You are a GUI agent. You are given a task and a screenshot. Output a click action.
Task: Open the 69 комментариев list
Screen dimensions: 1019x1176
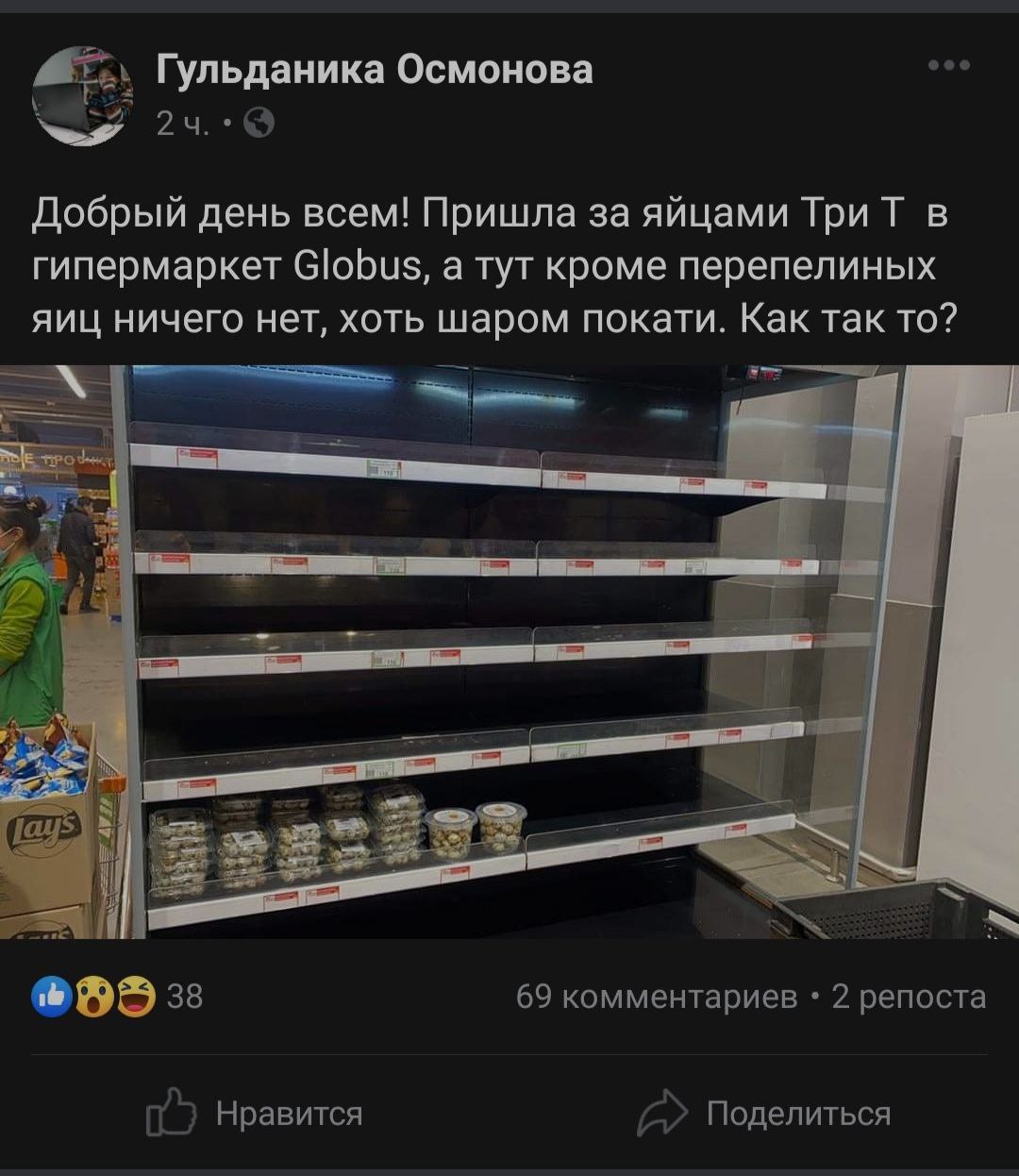pos(657,997)
